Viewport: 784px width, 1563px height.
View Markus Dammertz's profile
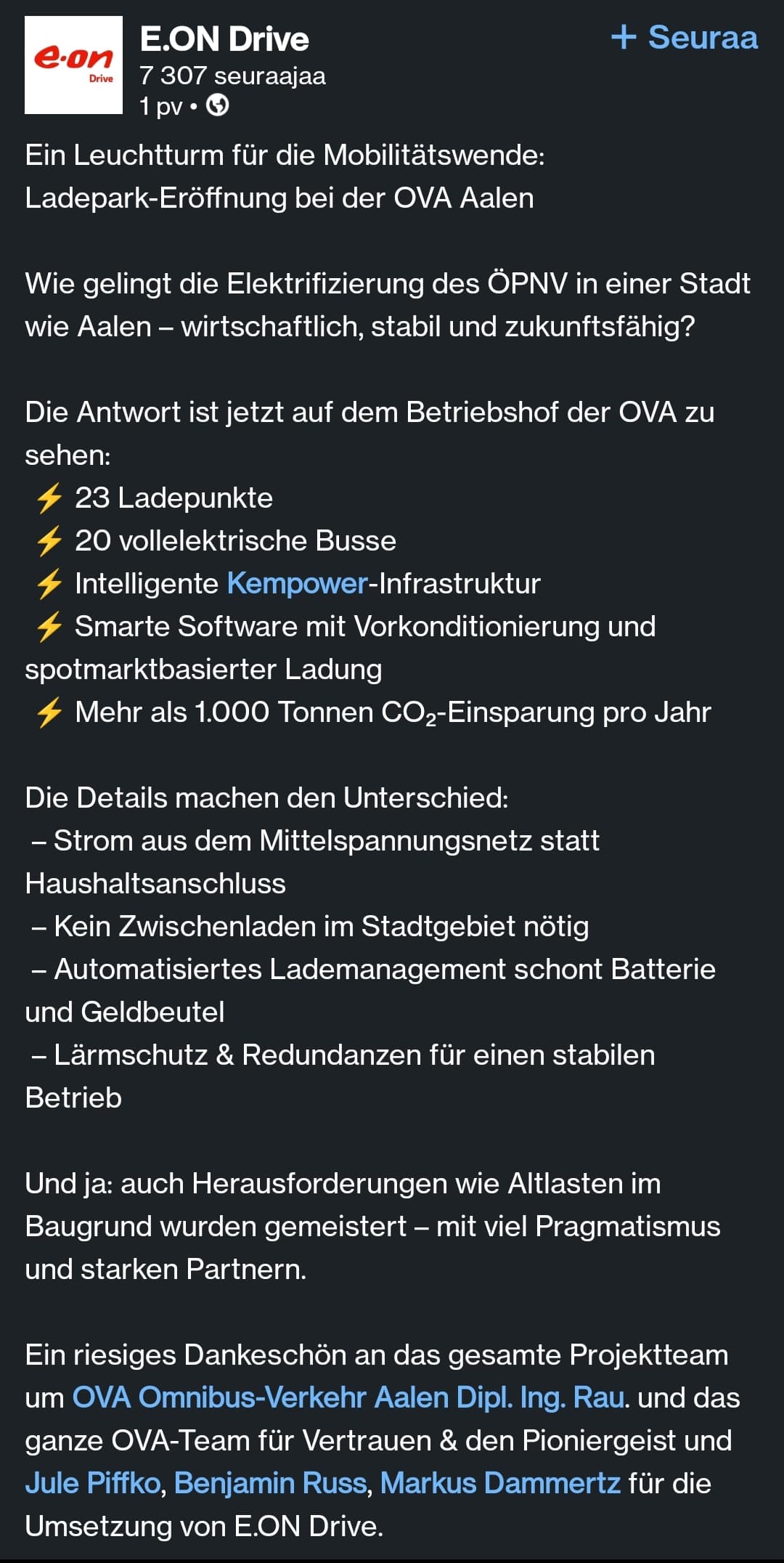click(x=500, y=1483)
